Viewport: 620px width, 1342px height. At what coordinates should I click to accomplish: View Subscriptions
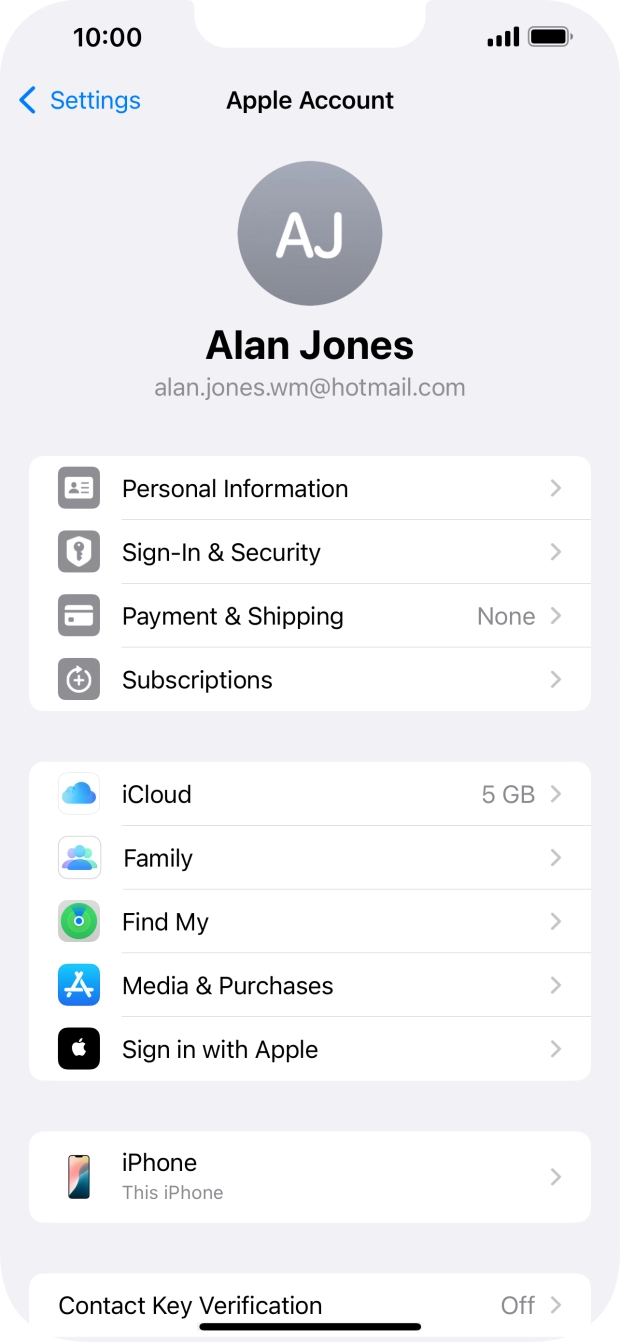click(310, 680)
